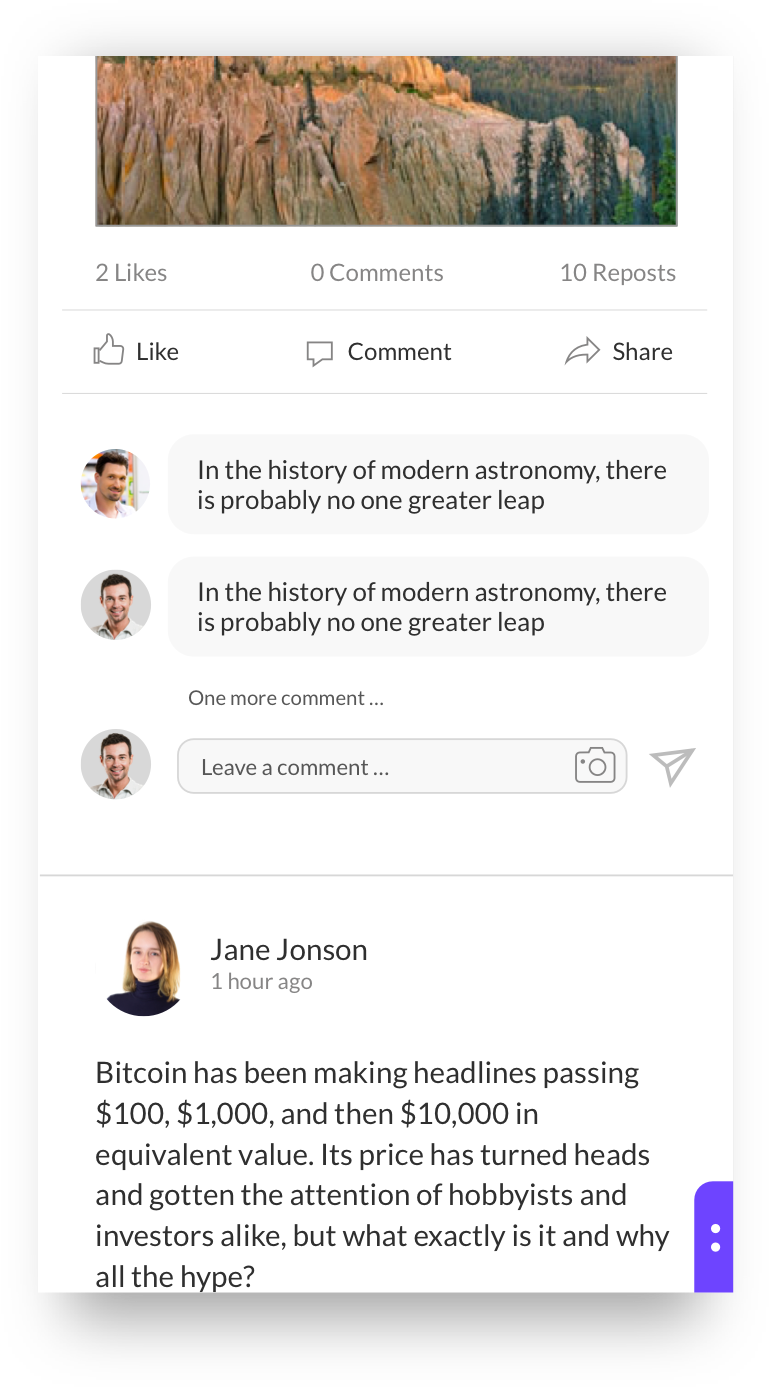Viewport: 770px width, 1388px height.
Task: Tap the Comment button
Action: [x=379, y=352]
